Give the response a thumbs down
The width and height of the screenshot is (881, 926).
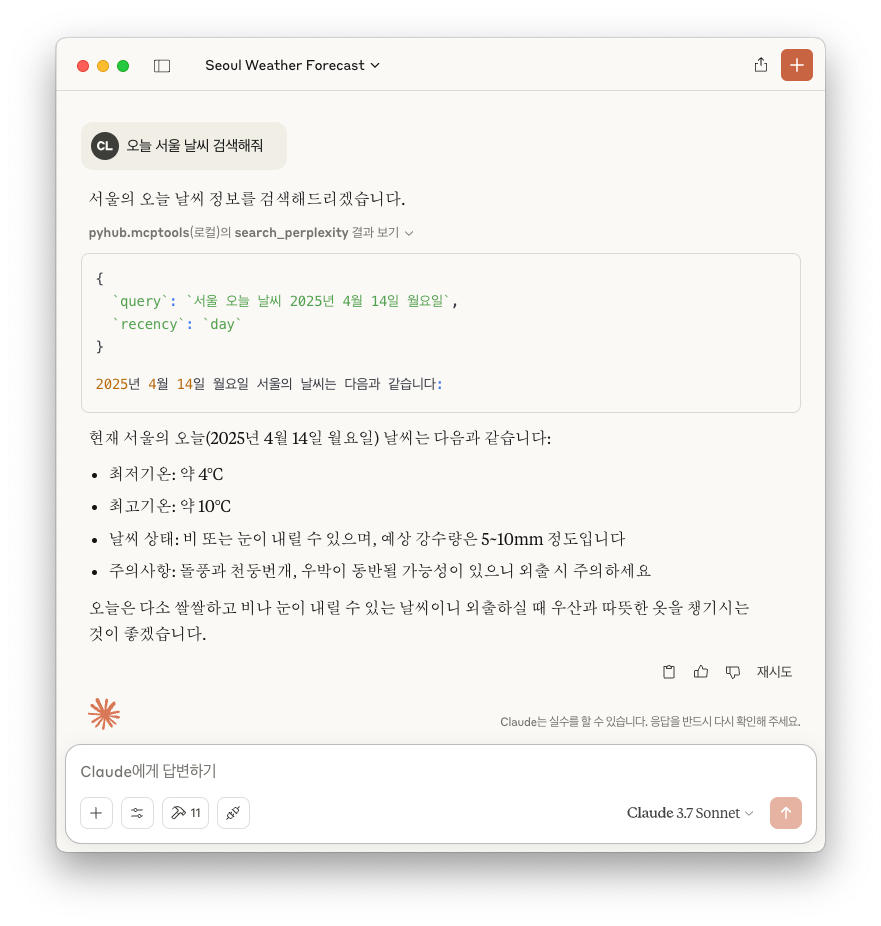point(733,672)
